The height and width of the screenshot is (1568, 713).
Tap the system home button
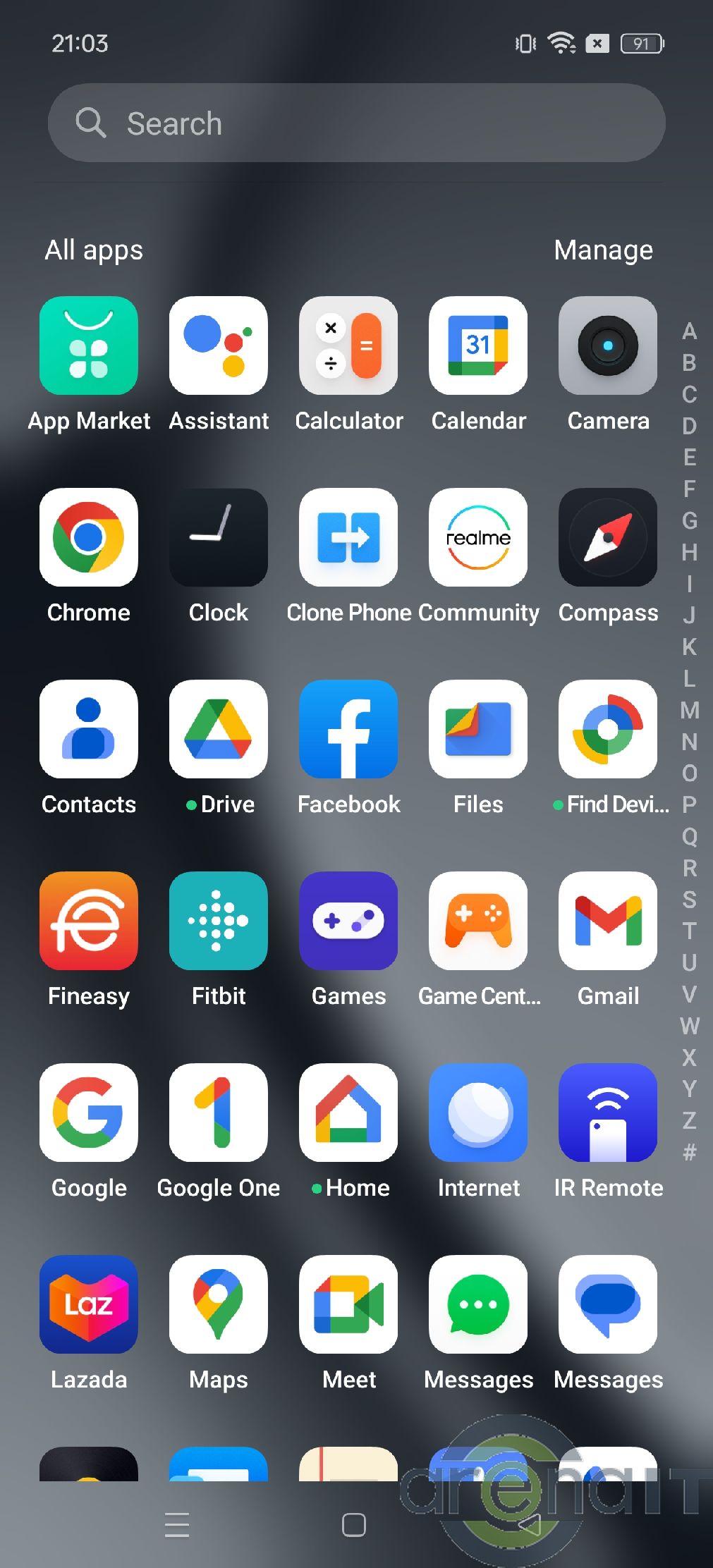point(353,1525)
